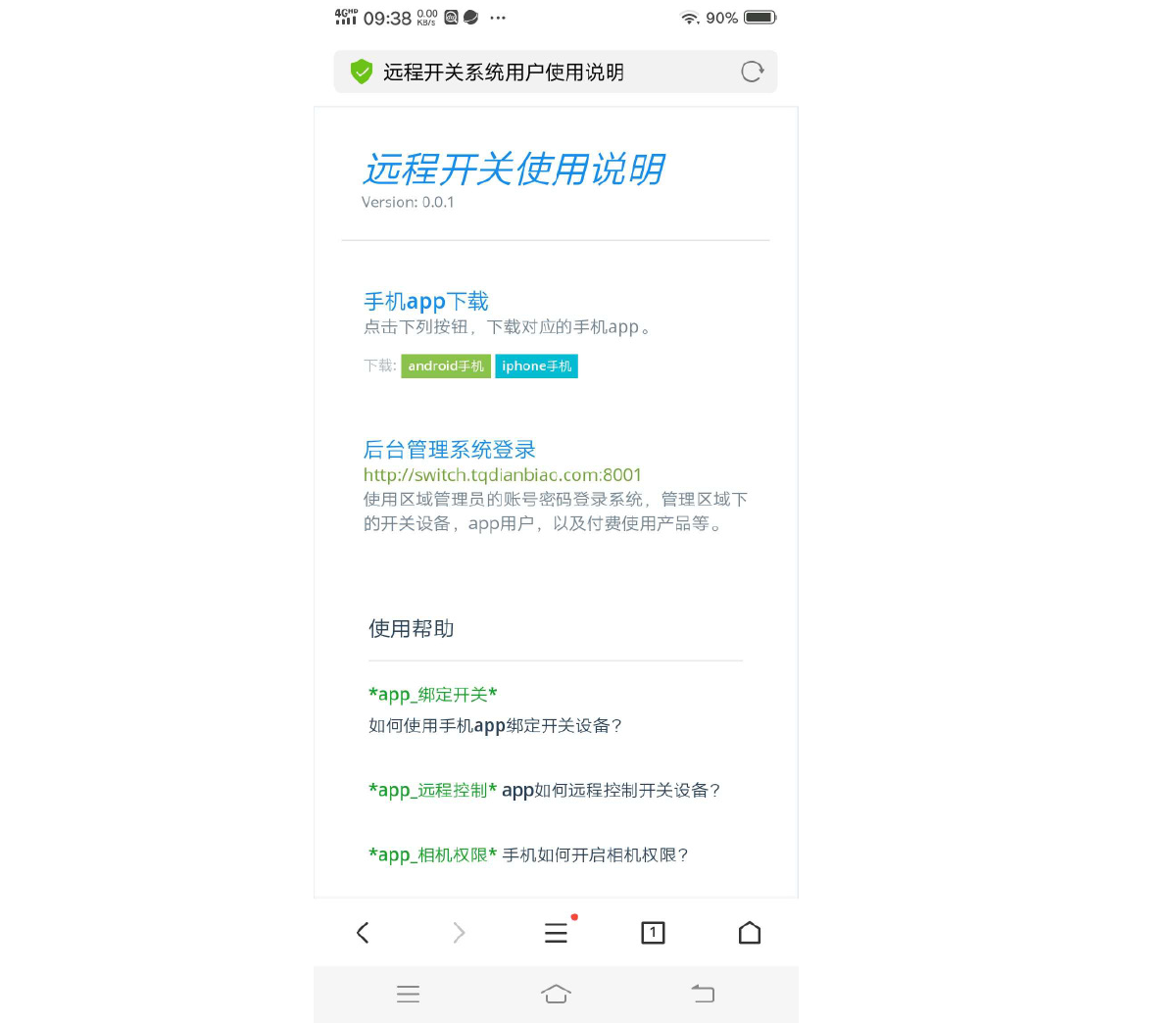The width and height of the screenshot is (1176, 1023).
Task: Tap the system back key
Action: tap(703, 994)
